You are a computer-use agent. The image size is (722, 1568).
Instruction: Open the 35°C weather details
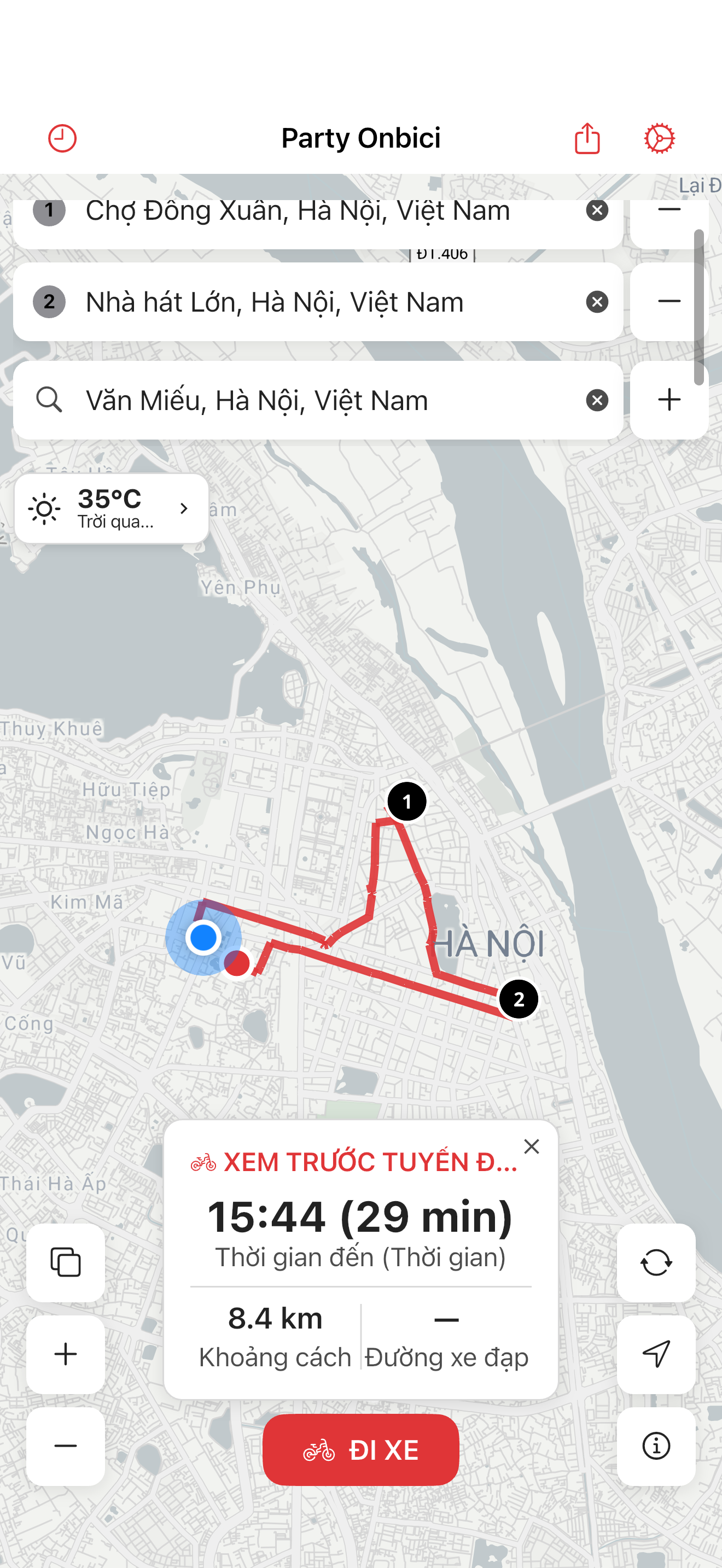[112, 508]
